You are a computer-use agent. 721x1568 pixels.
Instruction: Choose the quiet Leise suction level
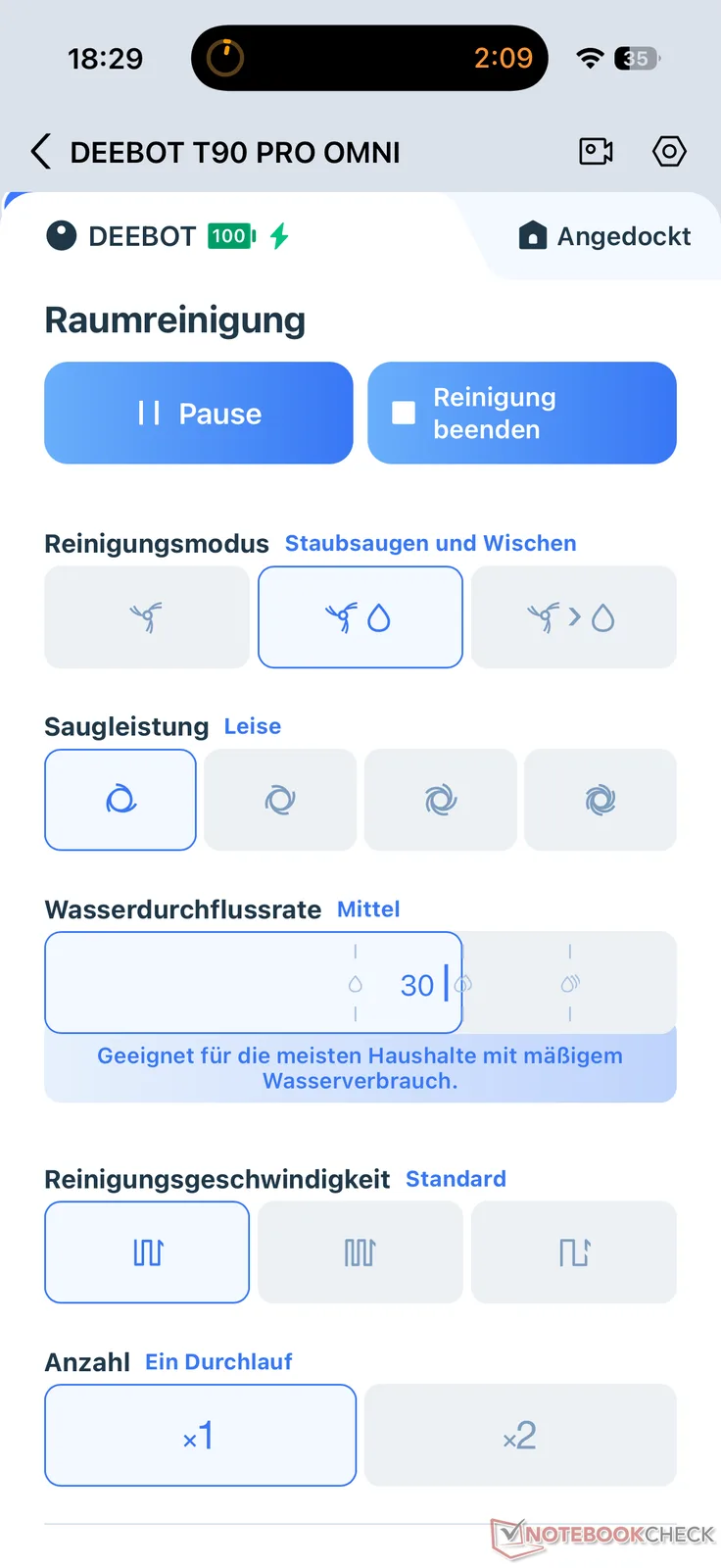tap(120, 800)
